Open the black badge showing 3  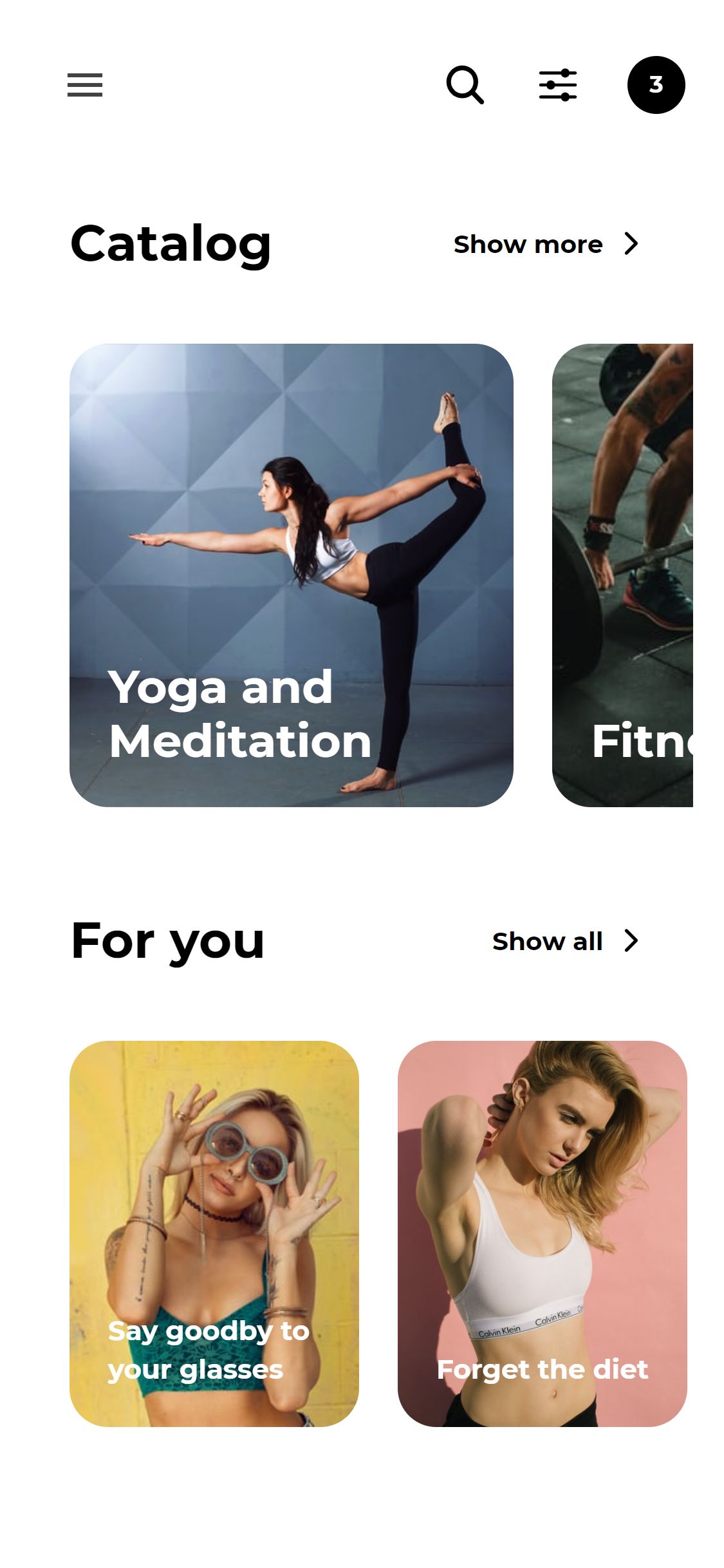pos(656,85)
